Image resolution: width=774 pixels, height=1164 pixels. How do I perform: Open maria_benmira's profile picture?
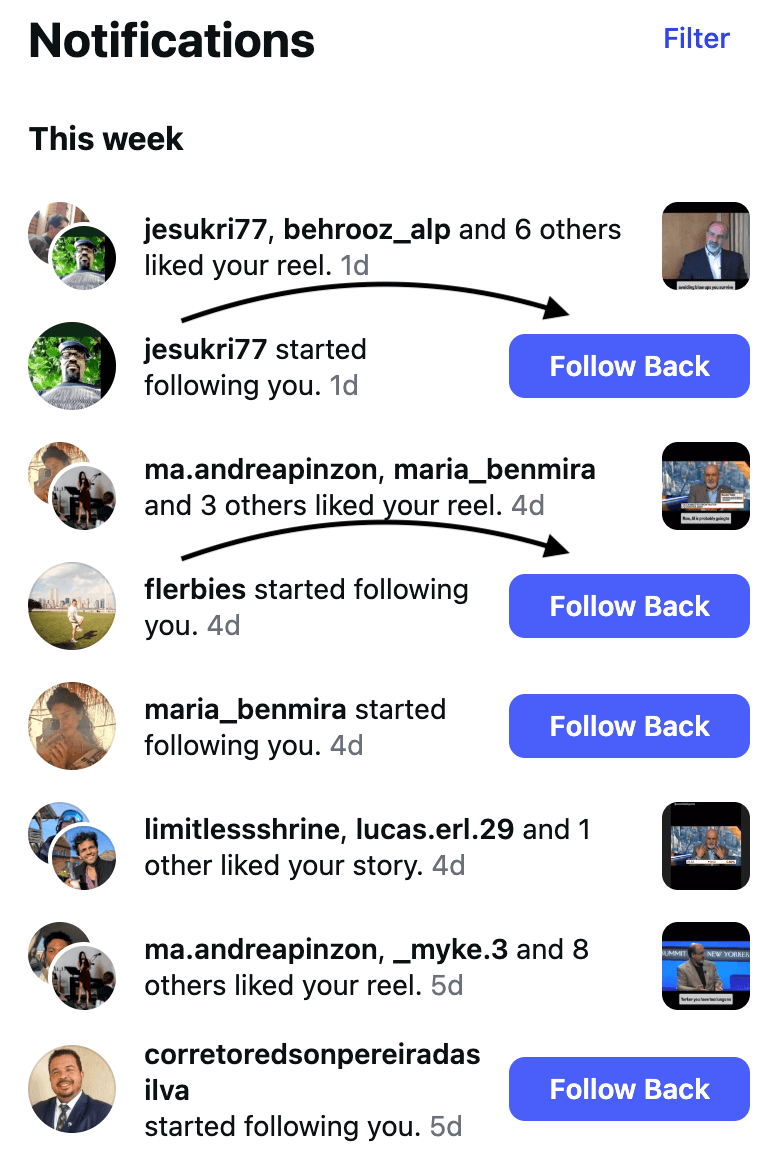click(x=72, y=726)
